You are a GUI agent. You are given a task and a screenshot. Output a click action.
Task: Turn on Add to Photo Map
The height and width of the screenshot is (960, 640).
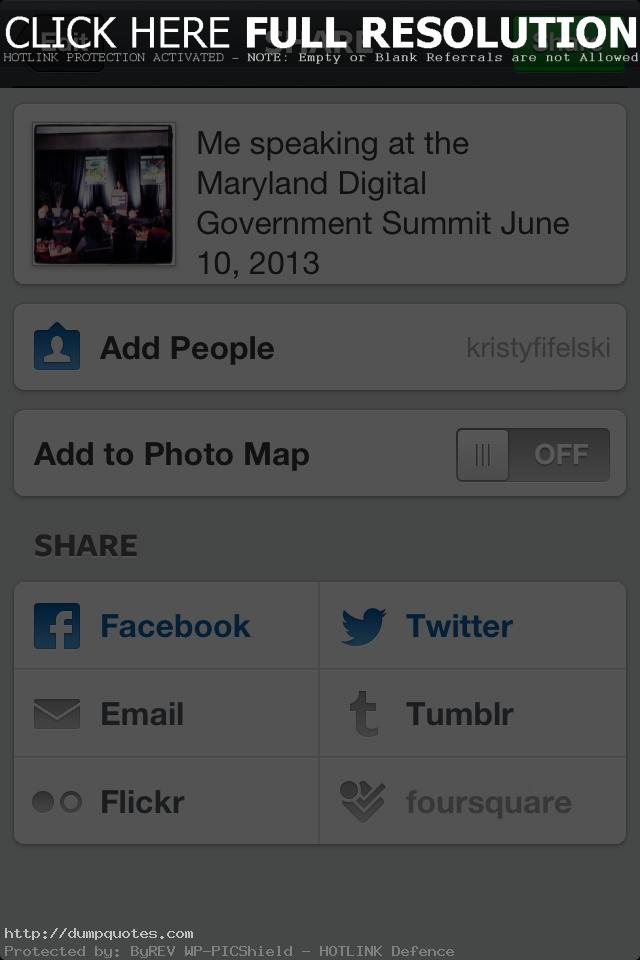click(532, 455)
